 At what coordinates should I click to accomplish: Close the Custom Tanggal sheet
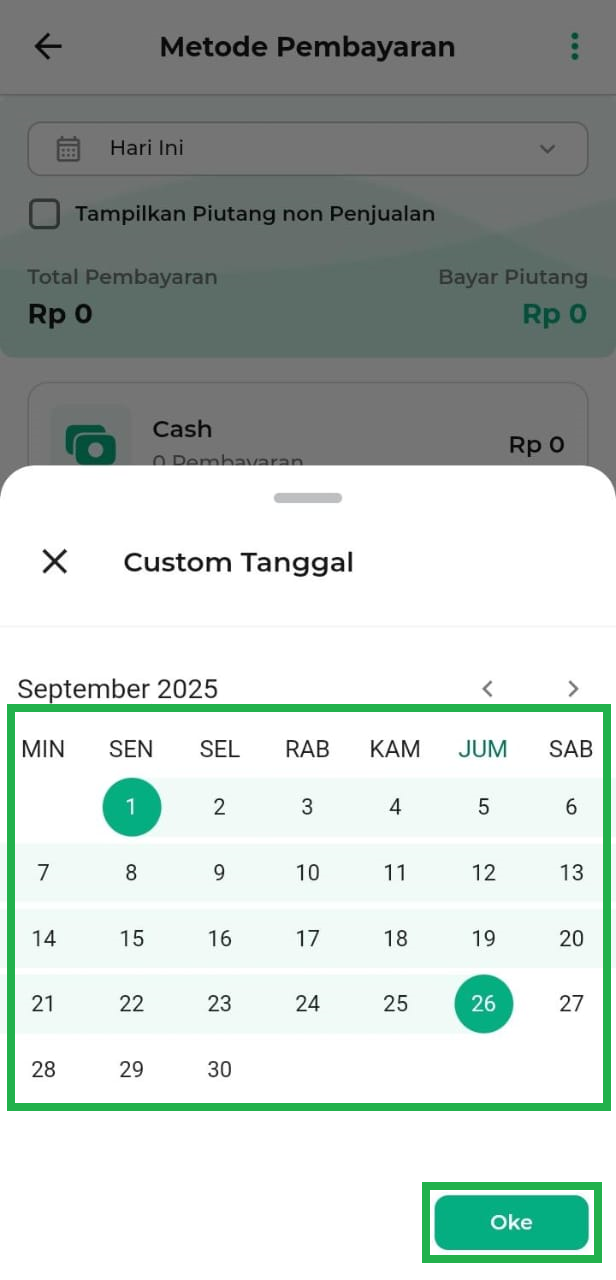[x=54, y=562]
